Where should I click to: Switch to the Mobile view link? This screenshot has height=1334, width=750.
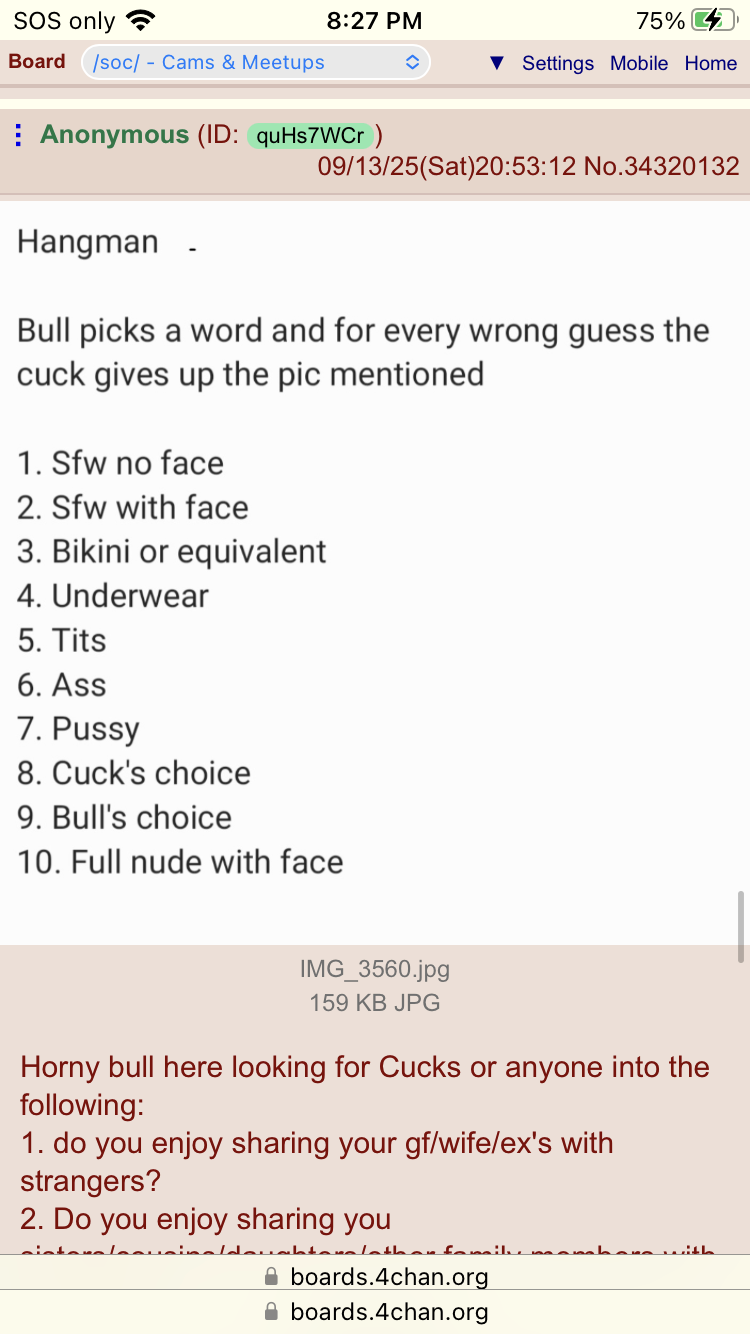coord(638,63)
